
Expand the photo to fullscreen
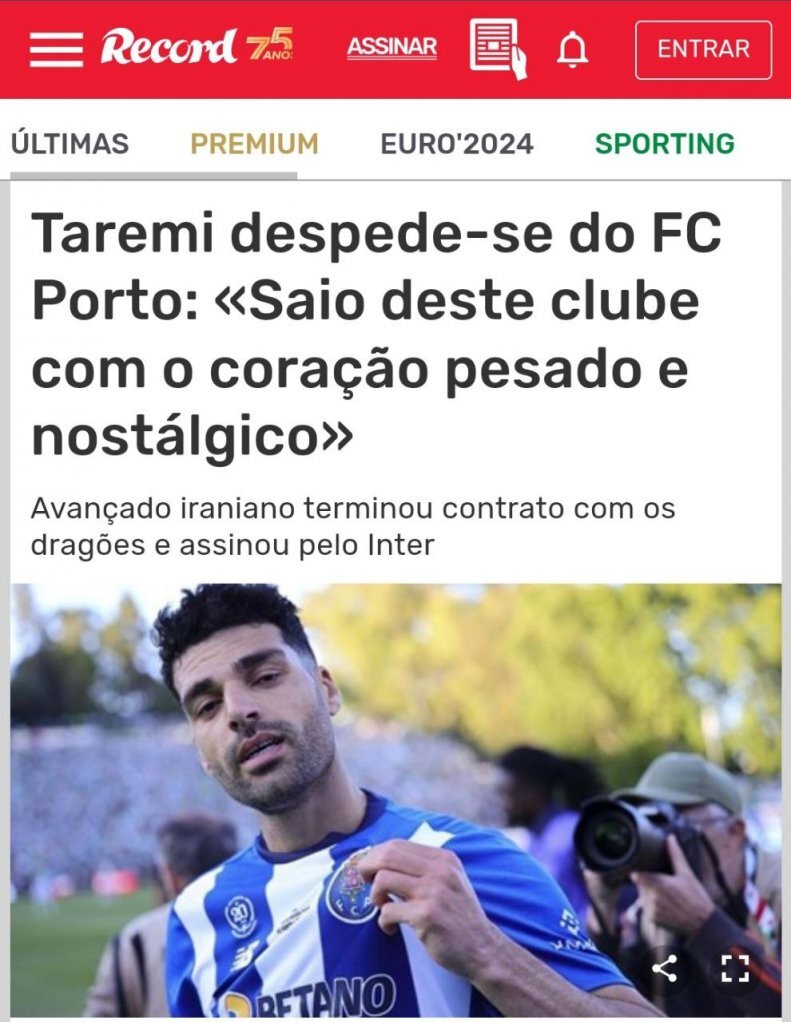[735, 967]
